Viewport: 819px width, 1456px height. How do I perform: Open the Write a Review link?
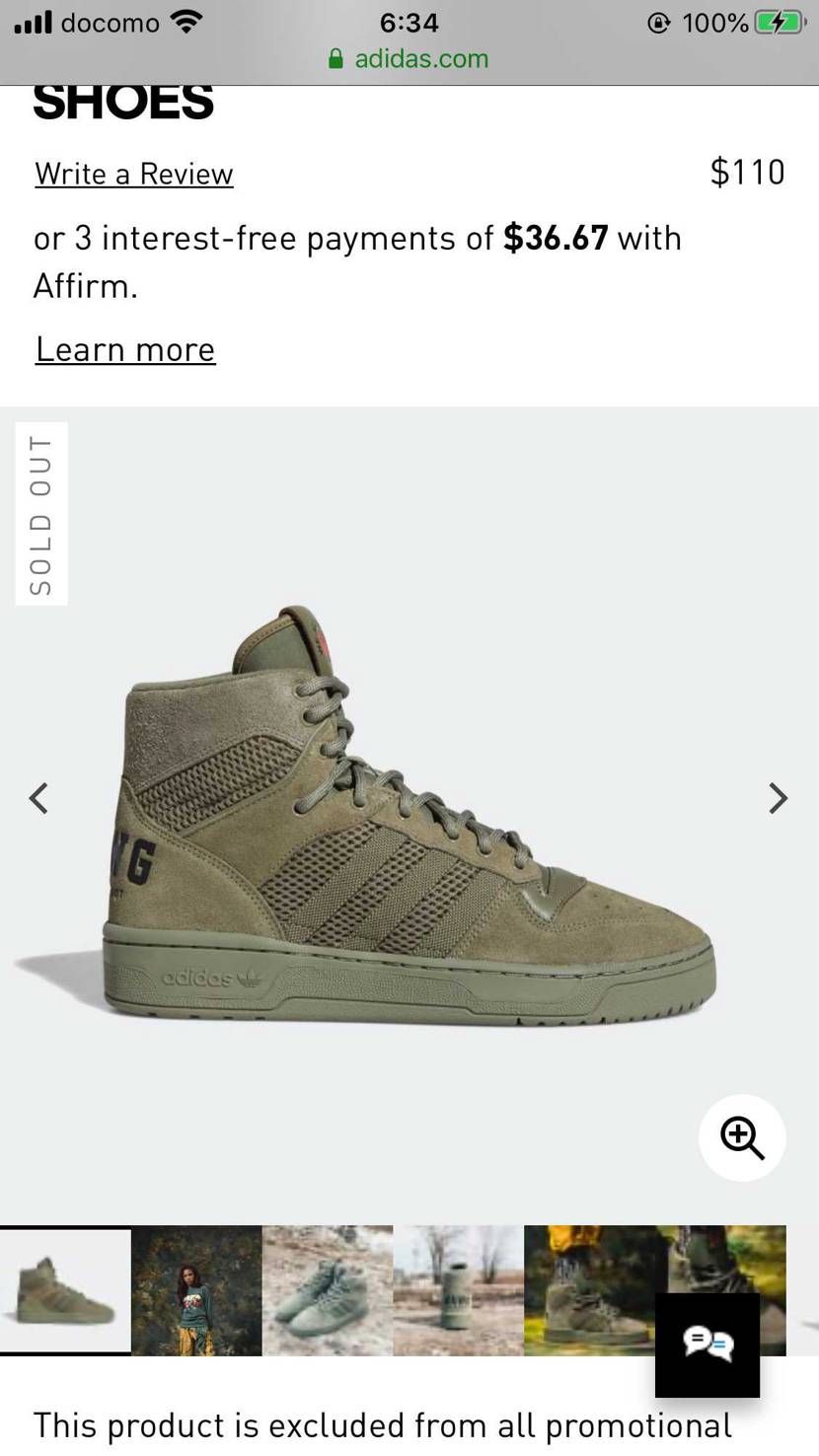click(134, 175)
